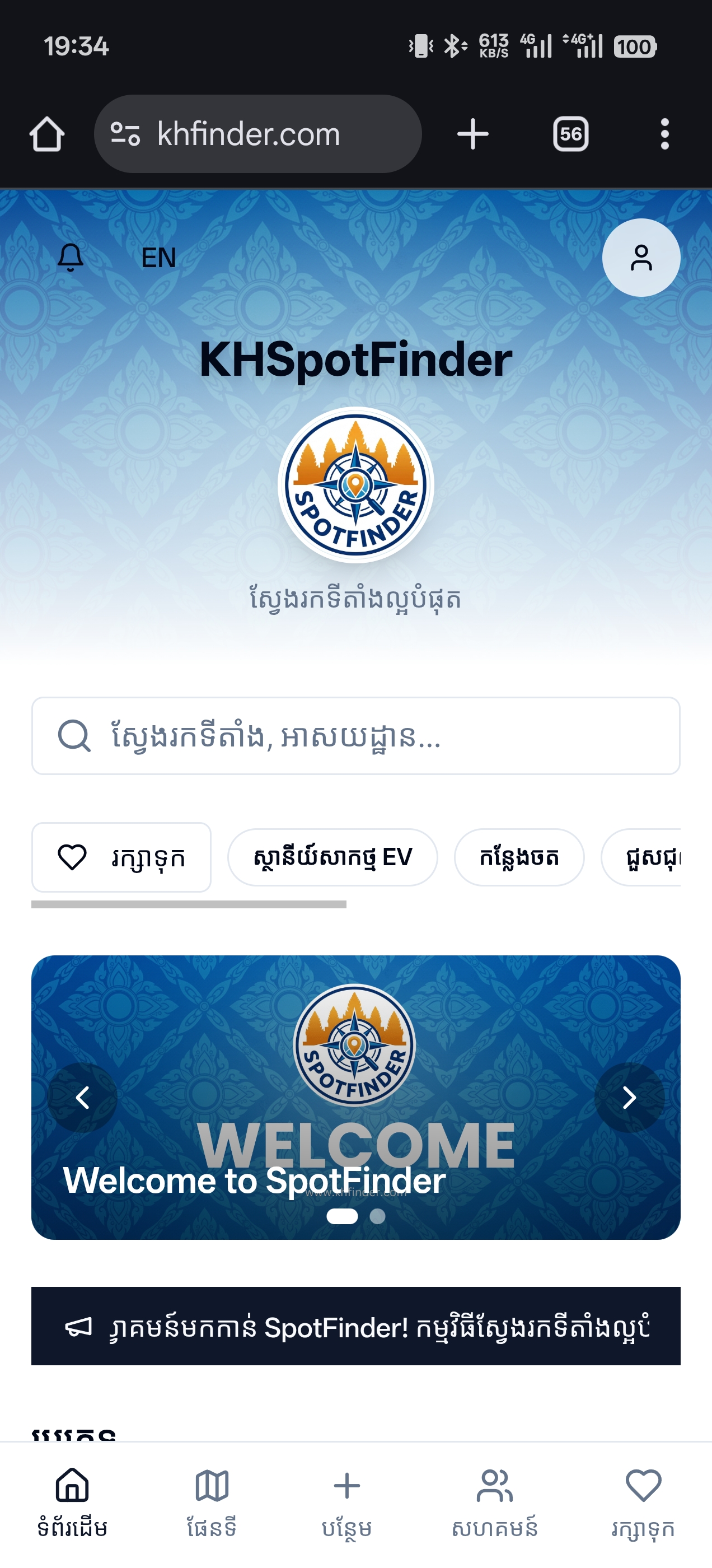Switch to the ទំព័រដើម home tab
Viewport: 712px width, 1568px height.
72,1501
